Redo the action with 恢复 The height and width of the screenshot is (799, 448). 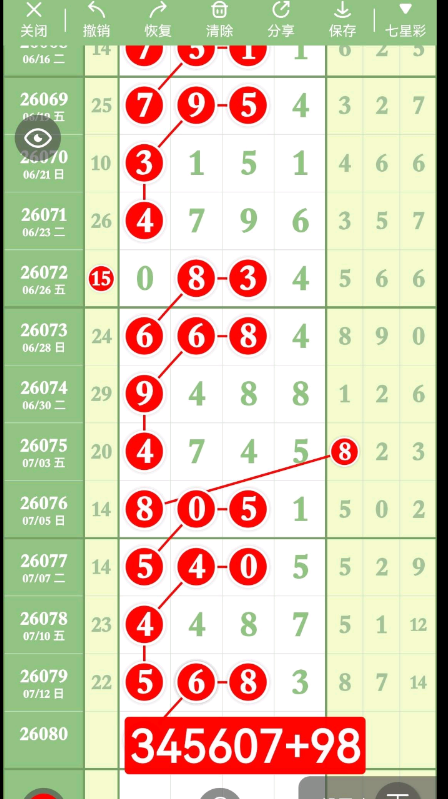[x=158, y=20]
